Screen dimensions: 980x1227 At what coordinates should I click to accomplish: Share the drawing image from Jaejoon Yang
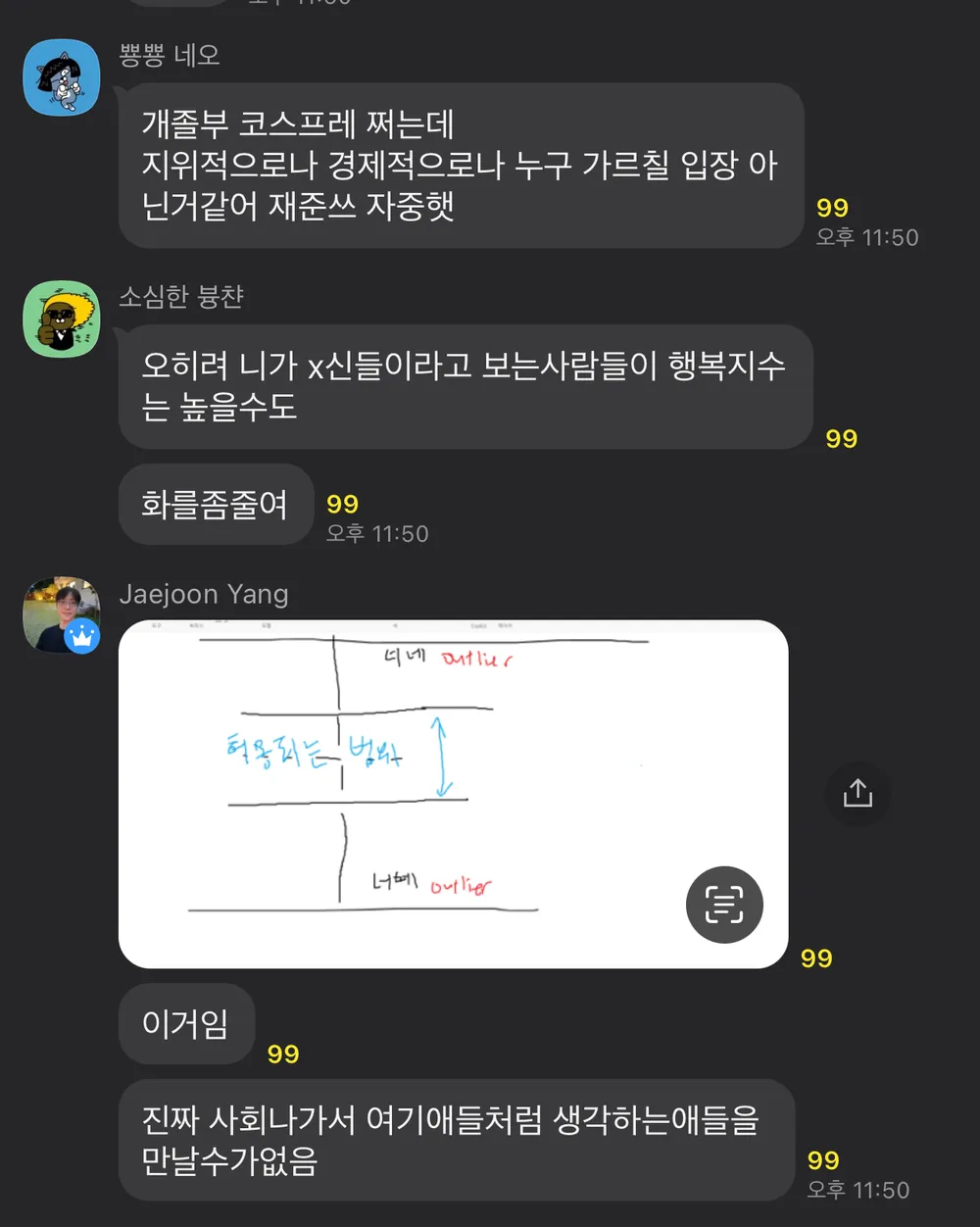[857, 793]
